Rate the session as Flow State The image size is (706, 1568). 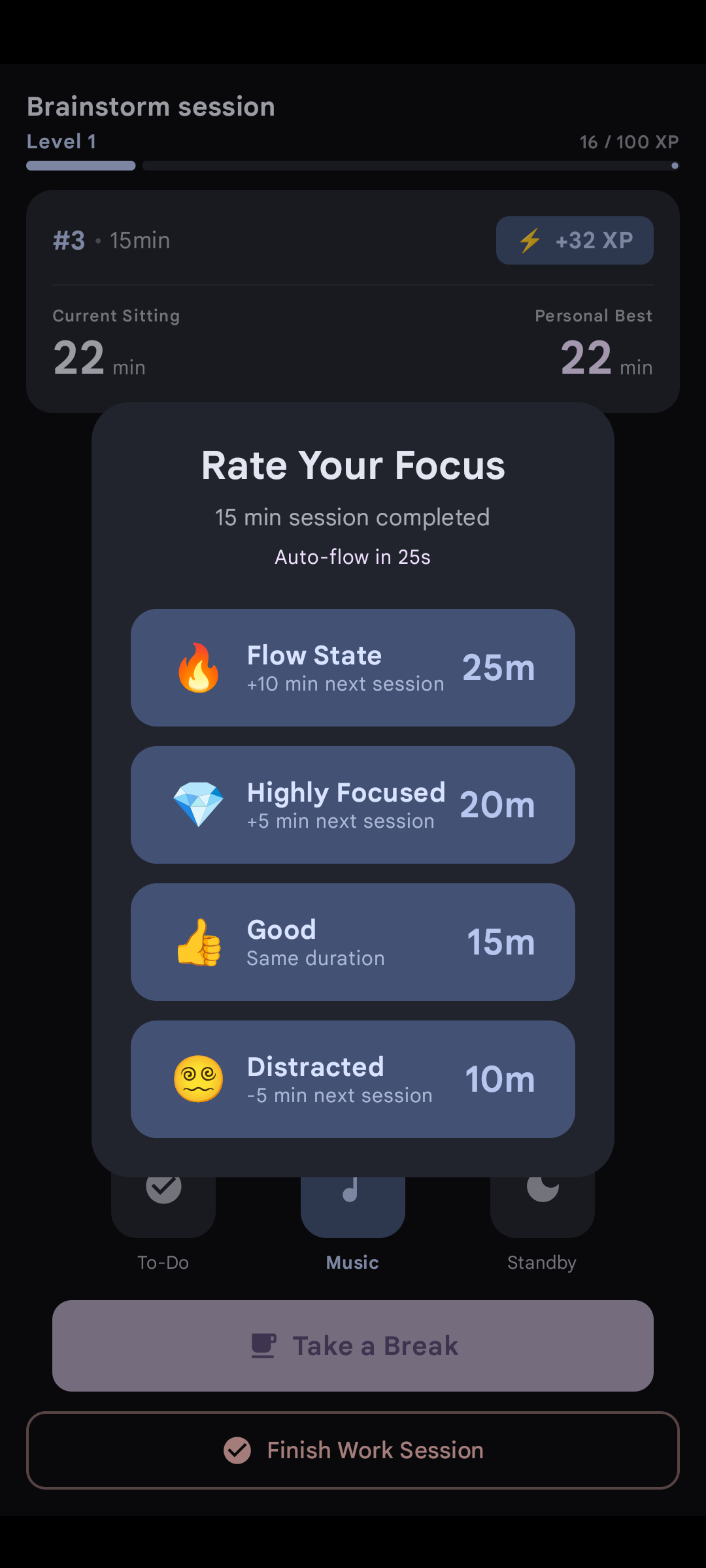tap(353, 668)
